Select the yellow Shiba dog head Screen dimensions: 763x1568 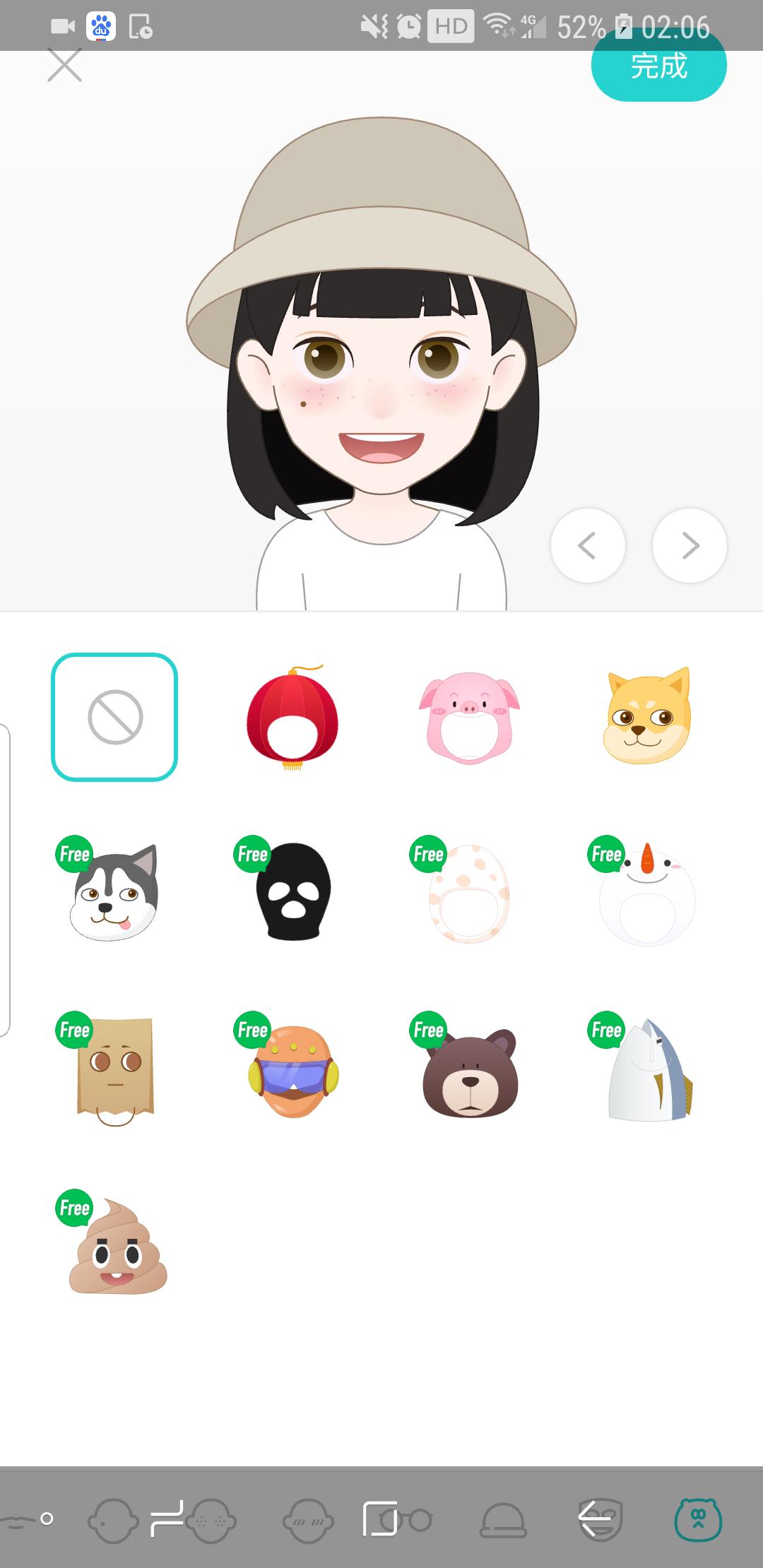(x=646, y=717)
